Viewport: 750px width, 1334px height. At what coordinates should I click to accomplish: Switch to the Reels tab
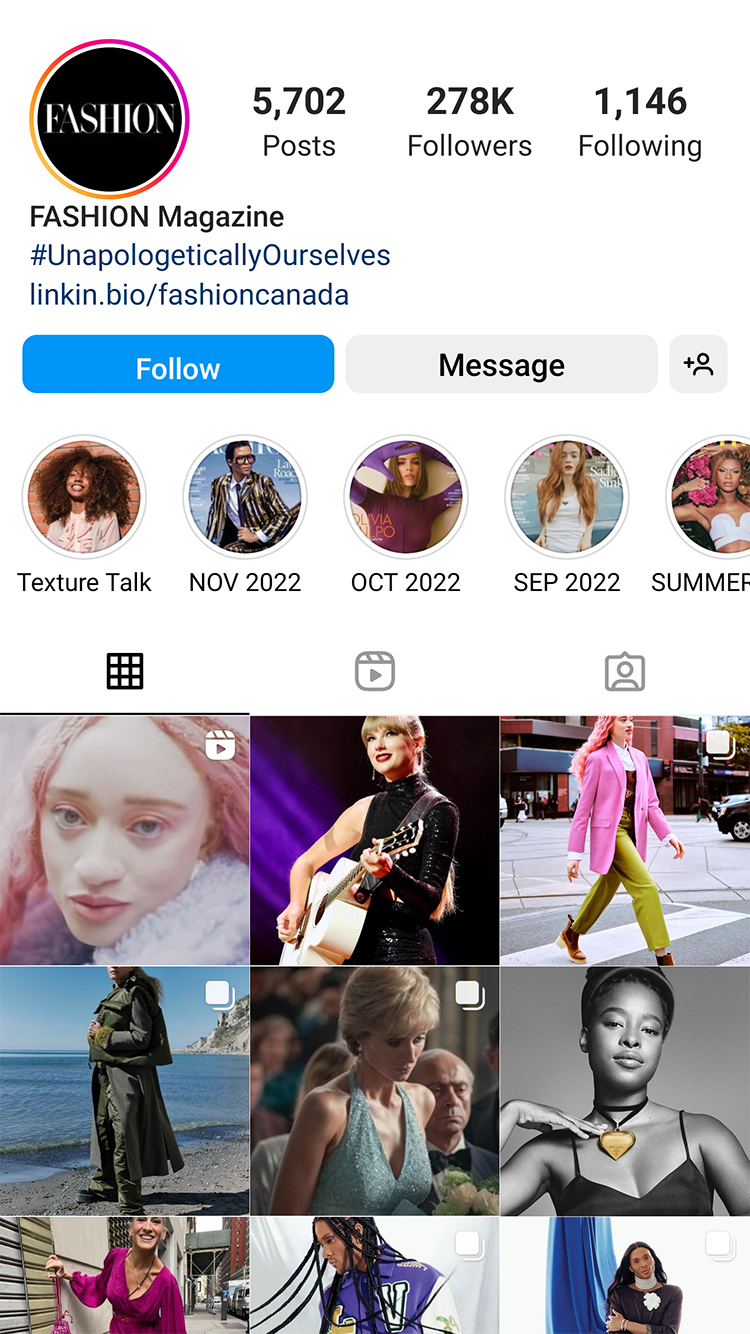point(375,671)
